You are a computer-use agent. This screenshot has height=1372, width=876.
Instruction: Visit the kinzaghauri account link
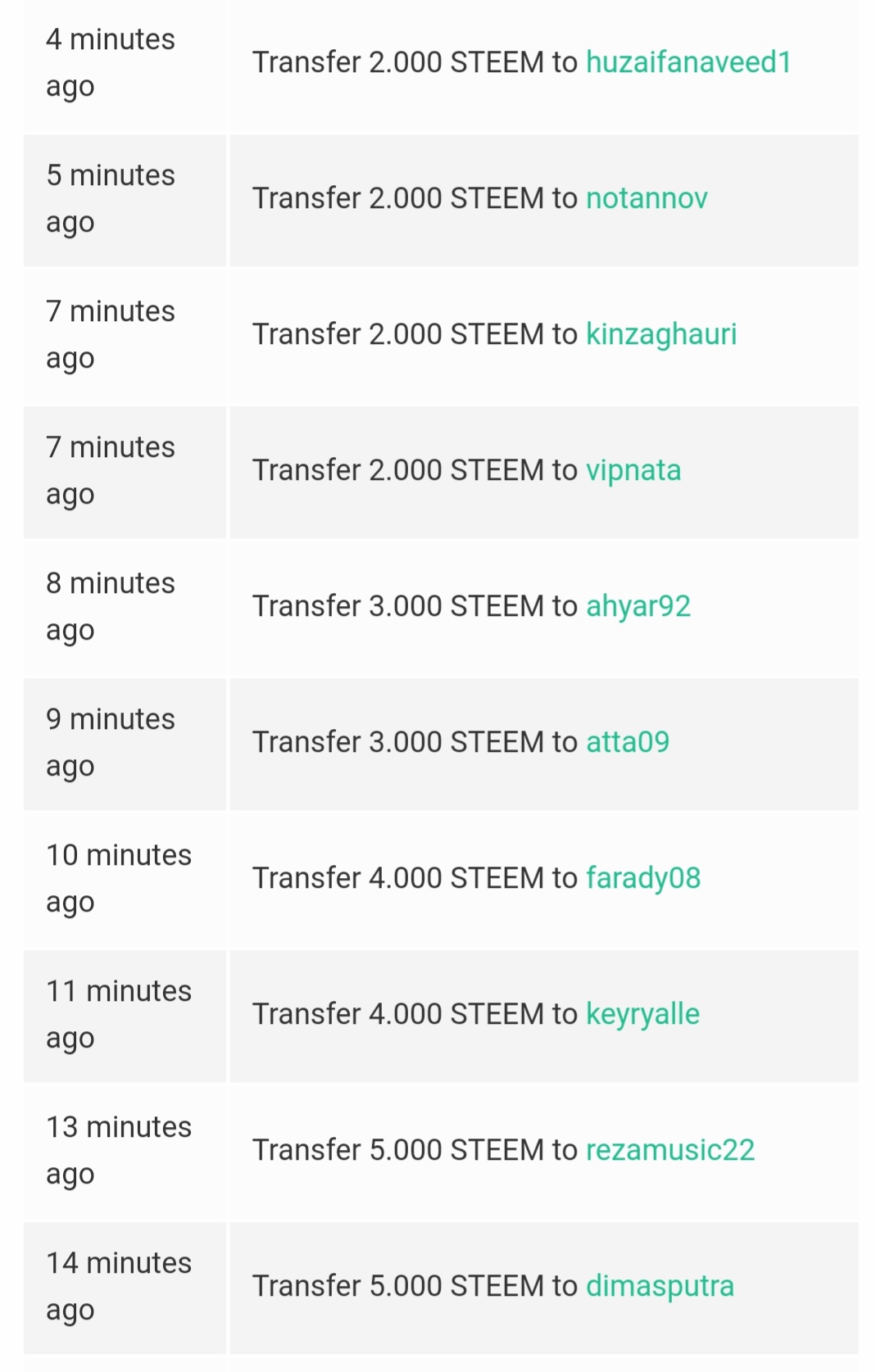(x=661, y=335)
